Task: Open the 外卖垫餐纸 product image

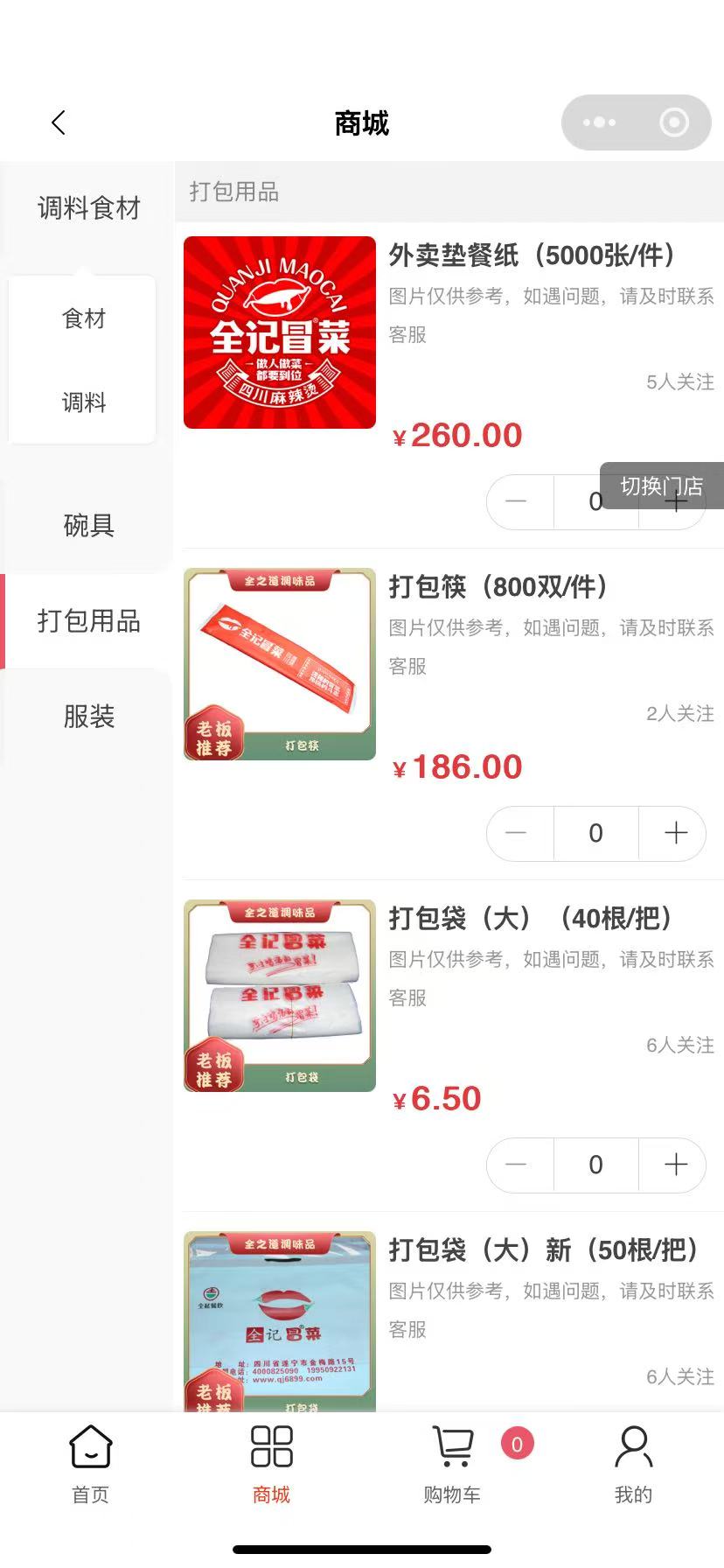Action: pos(280,332)
